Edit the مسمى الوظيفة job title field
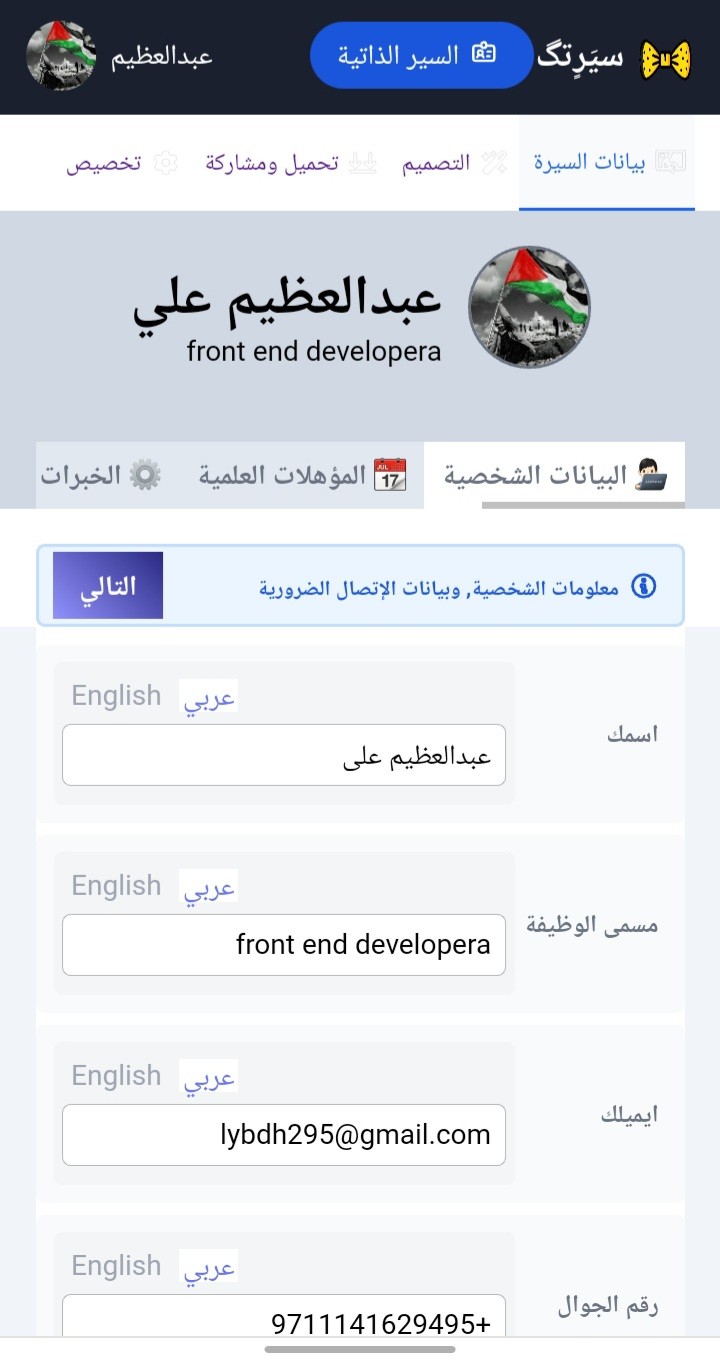Image resolution: width=720 pixels, height=1362 pixels. tap(284, 945)
